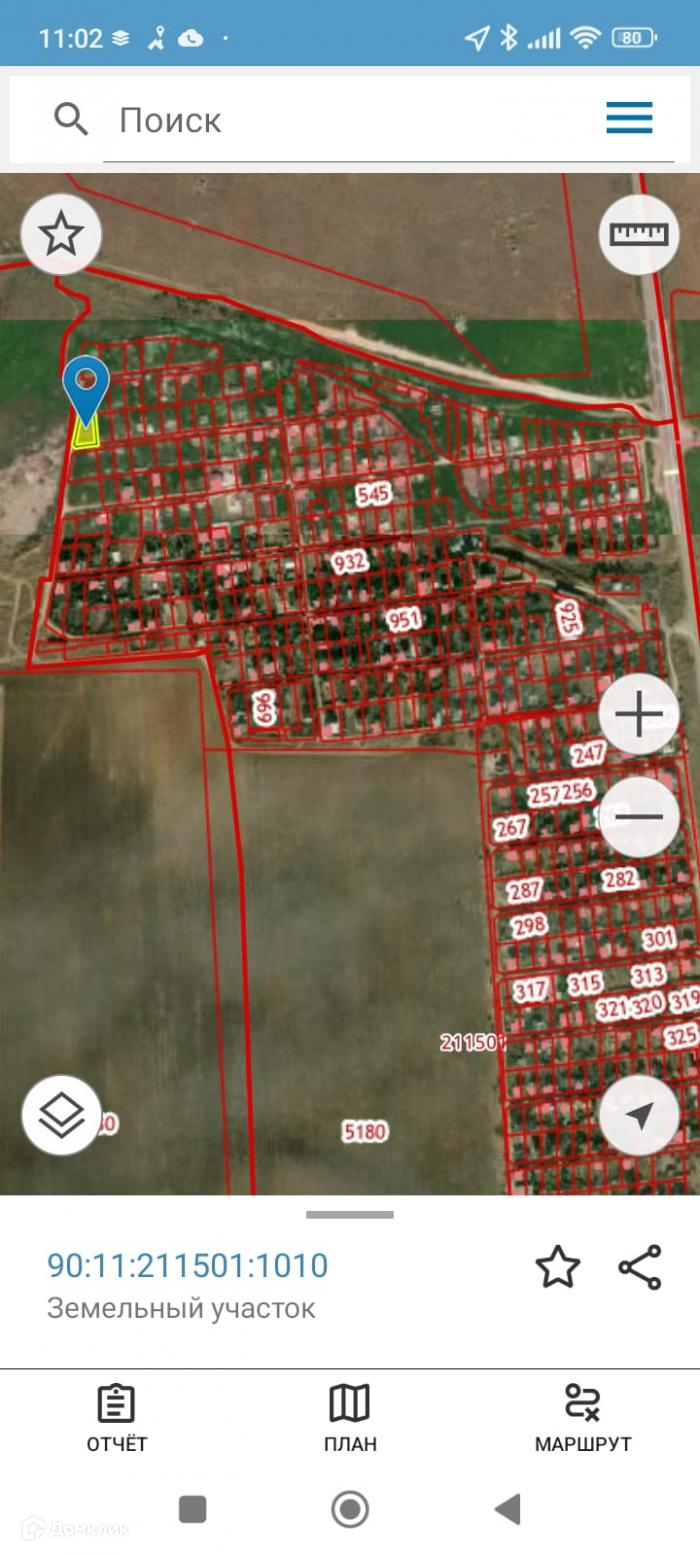Go back with system back button
Screen dimensions: 700x1555
pyautogui.click(x=508, y=1509)
